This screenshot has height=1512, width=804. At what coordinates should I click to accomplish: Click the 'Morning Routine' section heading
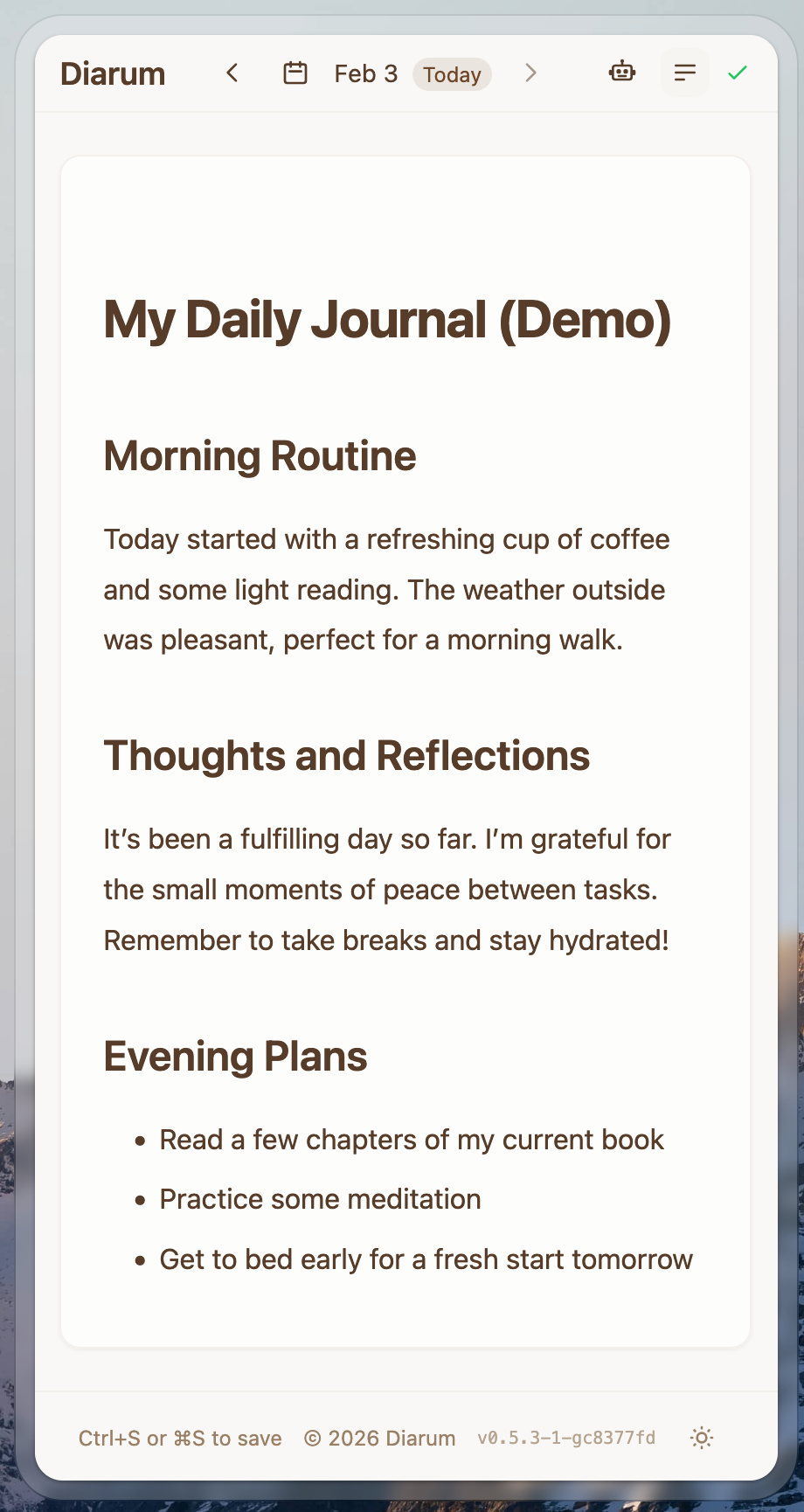point(259,455)
